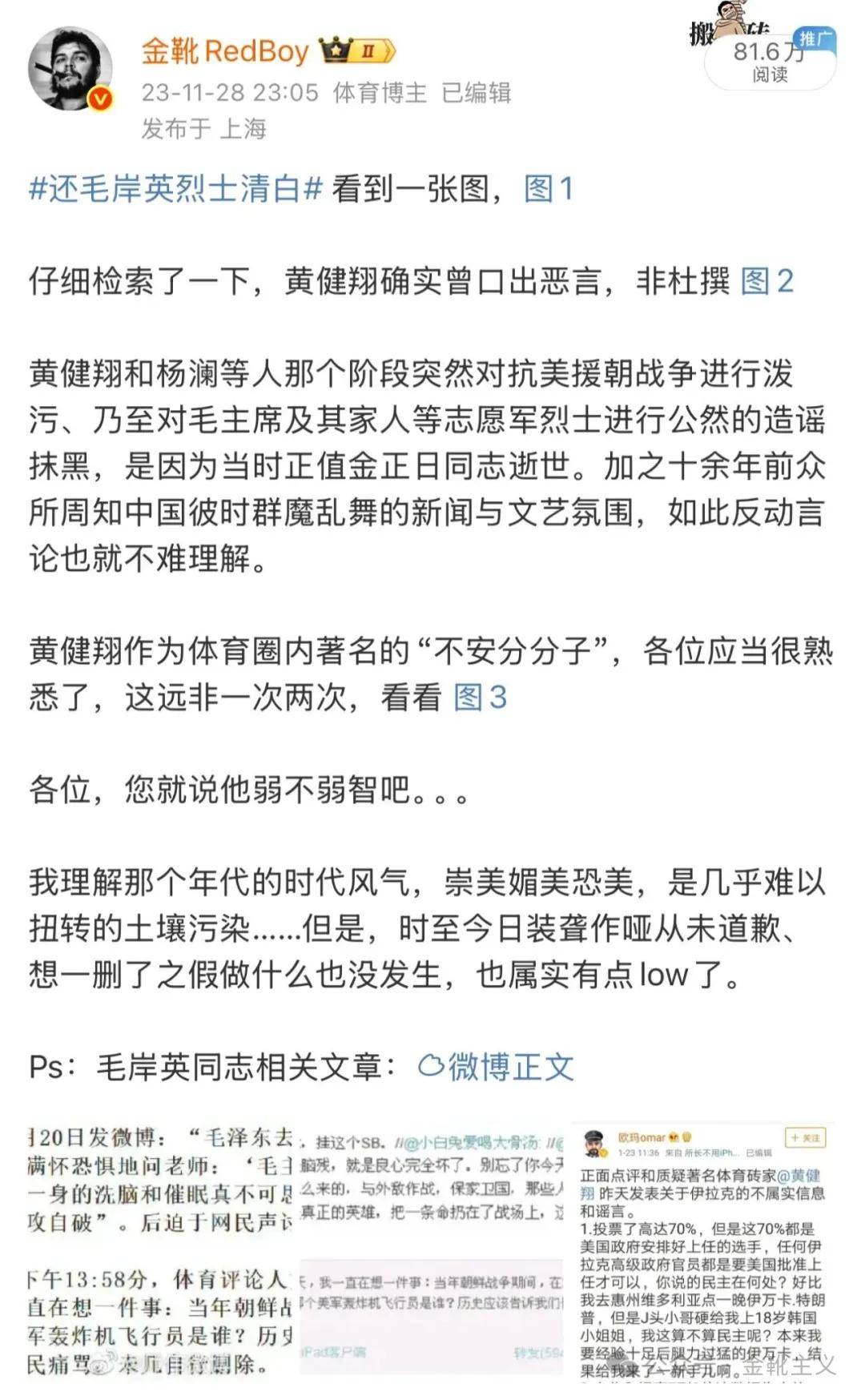Screen dimensions: 865x1400
Task: View the 图2 image link
Action: pos(766,281)
